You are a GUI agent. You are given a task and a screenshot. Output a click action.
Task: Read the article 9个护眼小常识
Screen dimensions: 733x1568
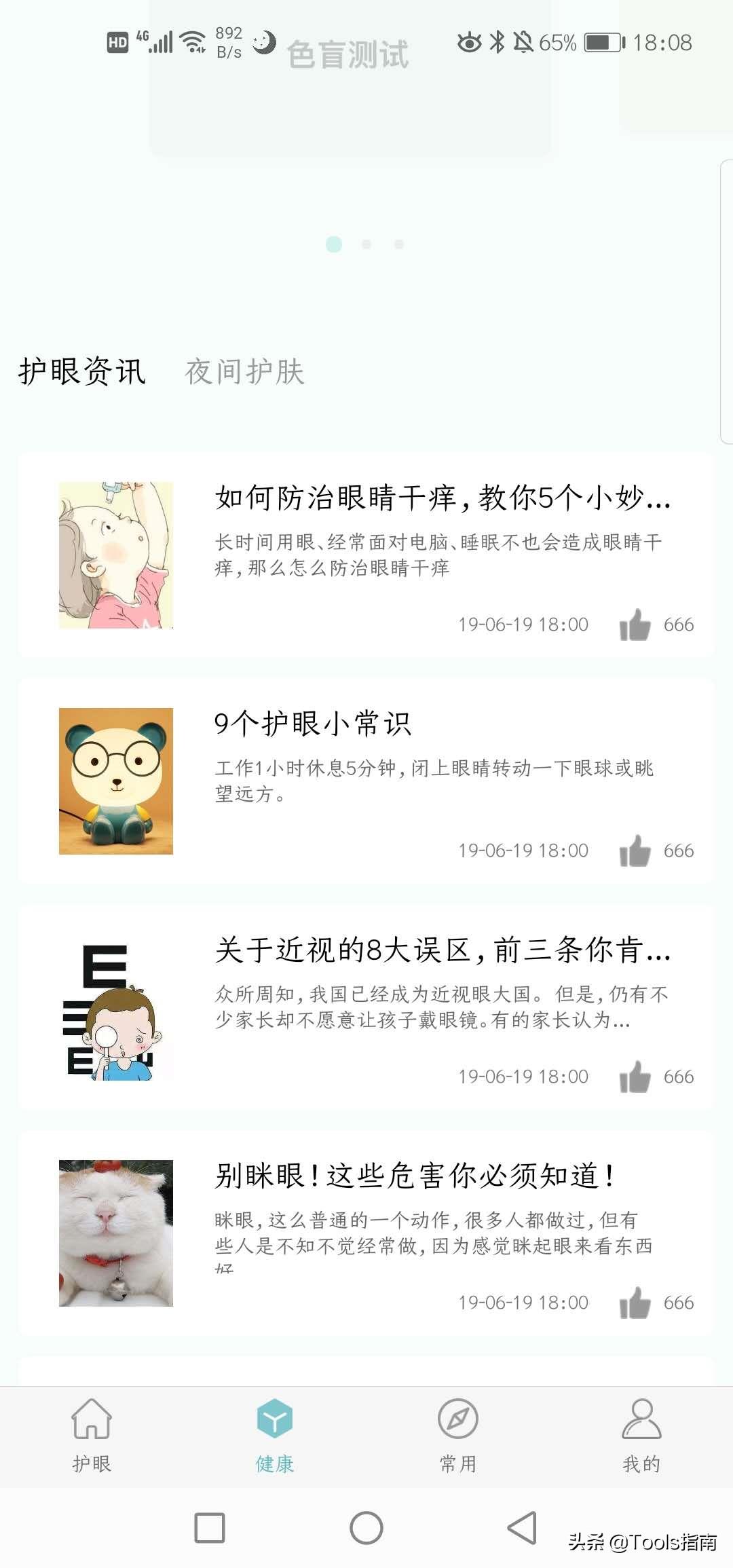(x=313, y=724)
